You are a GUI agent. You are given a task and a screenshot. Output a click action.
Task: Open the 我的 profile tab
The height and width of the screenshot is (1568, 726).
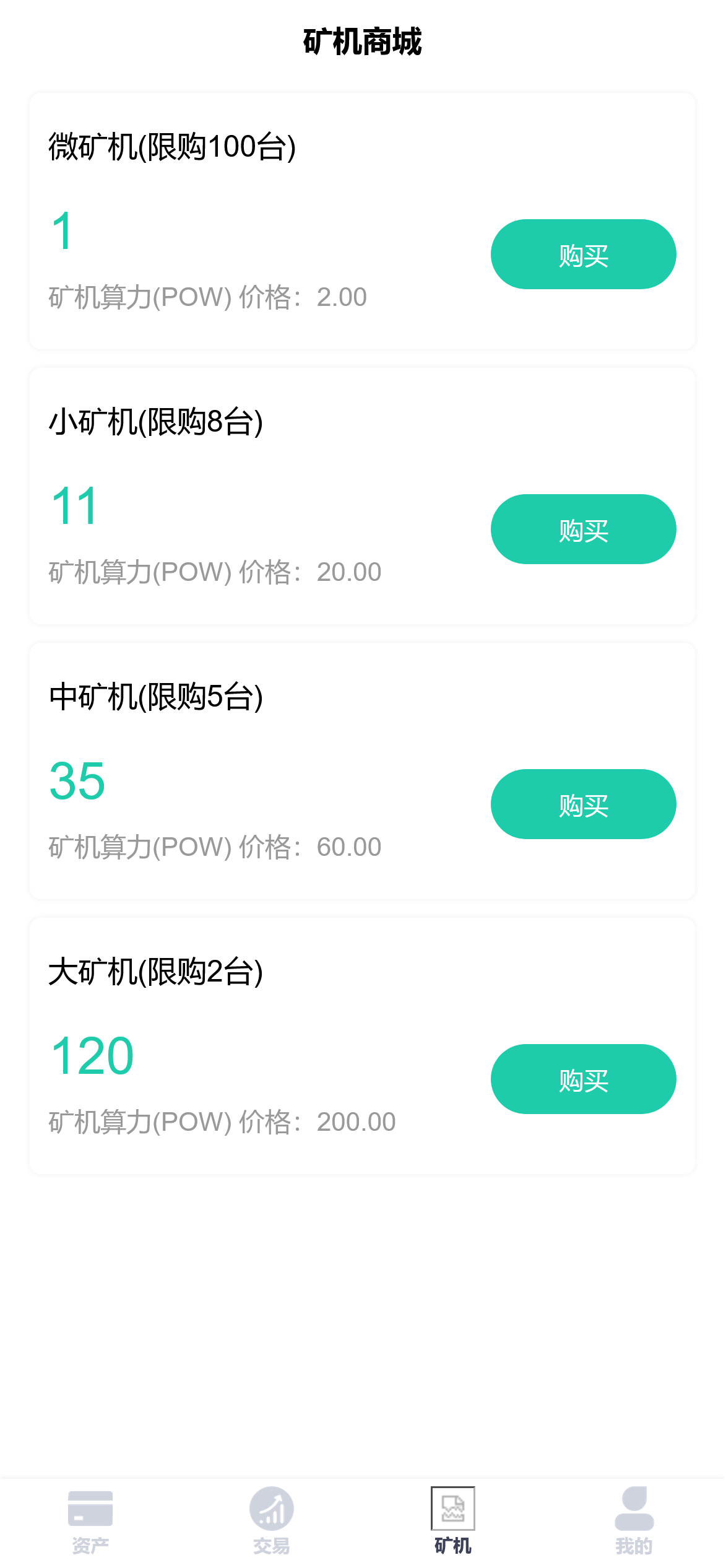pyautogui.click(x=634, y=1520)
